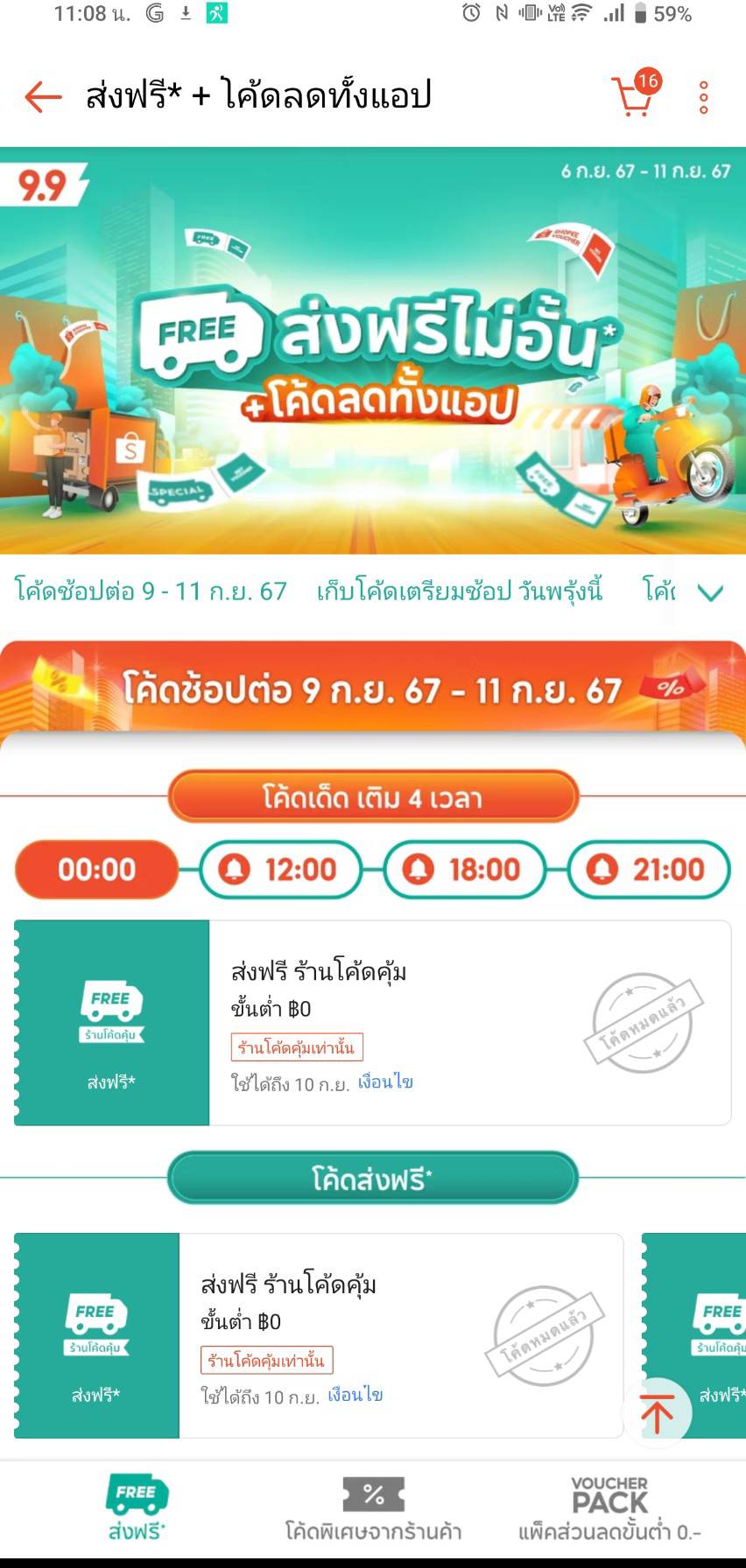Open the 9.9 ส่งฟรีไม่อั้น banner
The image size is (746, 1568).
pos(373,350)
